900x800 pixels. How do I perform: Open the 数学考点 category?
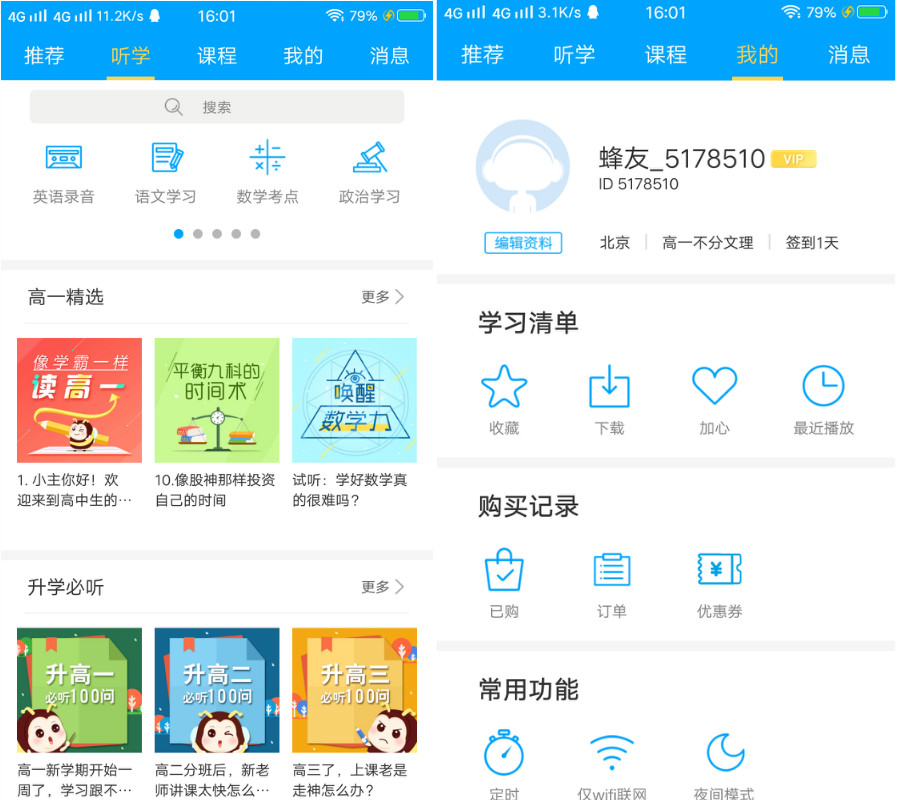267,172
